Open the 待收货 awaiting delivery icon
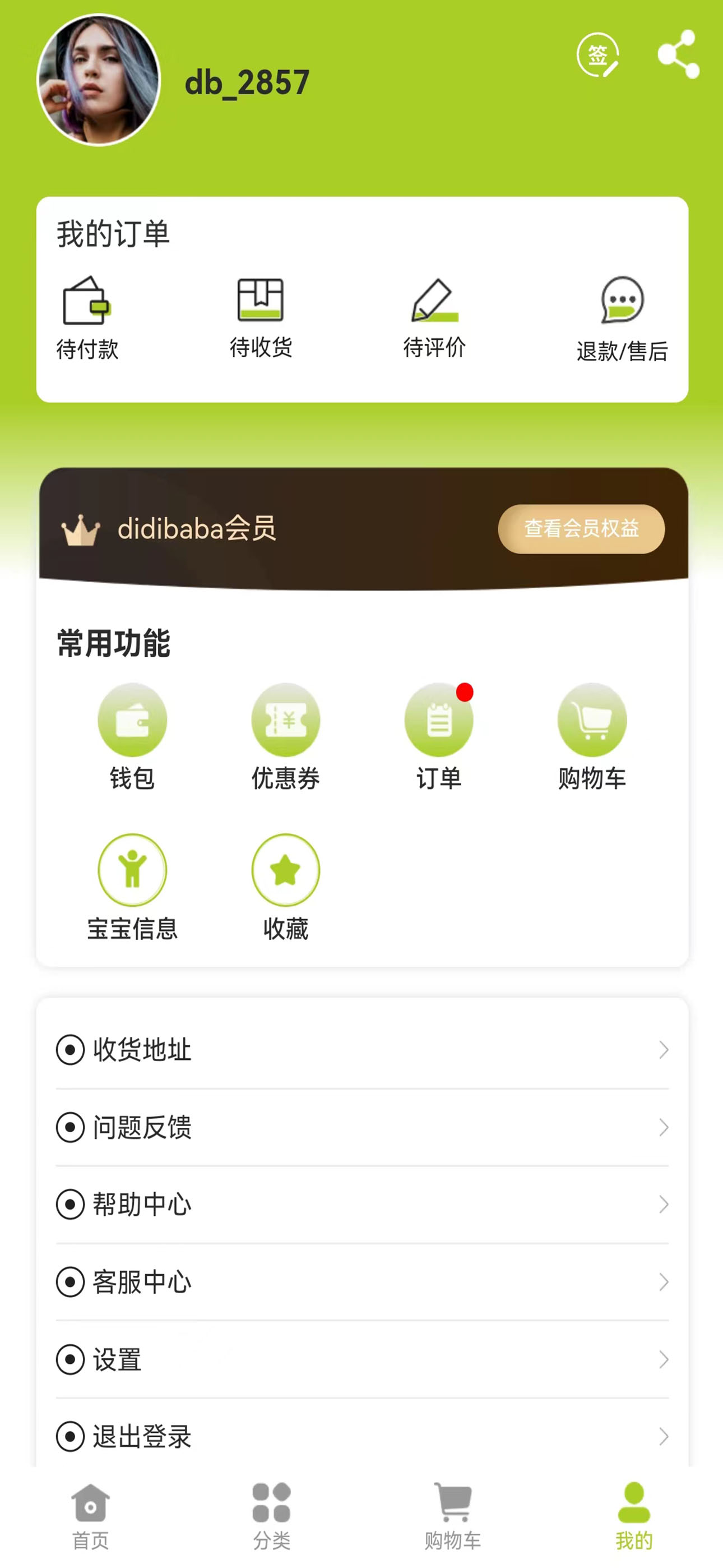 click(261, 302)
